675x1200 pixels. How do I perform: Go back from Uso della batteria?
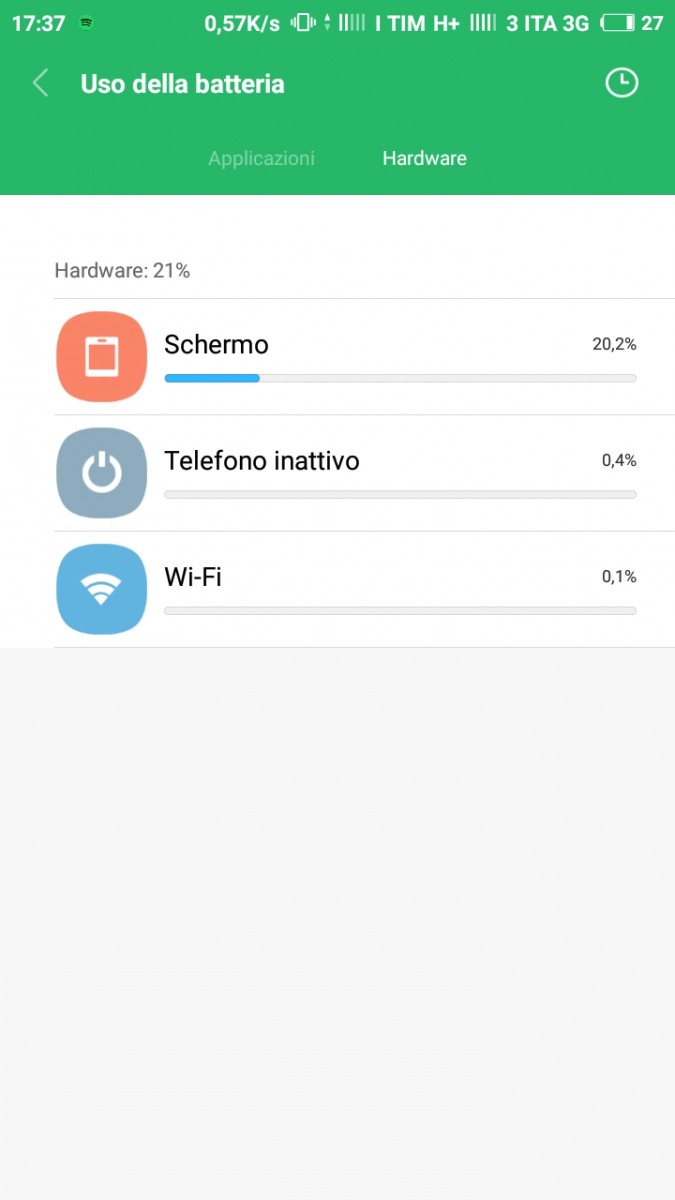(x=40, y=83)
